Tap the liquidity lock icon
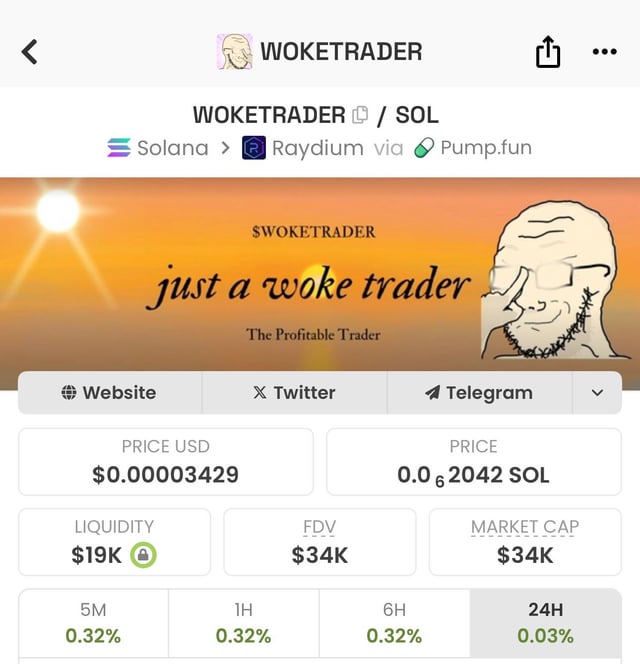Image resolution: width=640 pixels, height=664 pixels. point(144,555)
